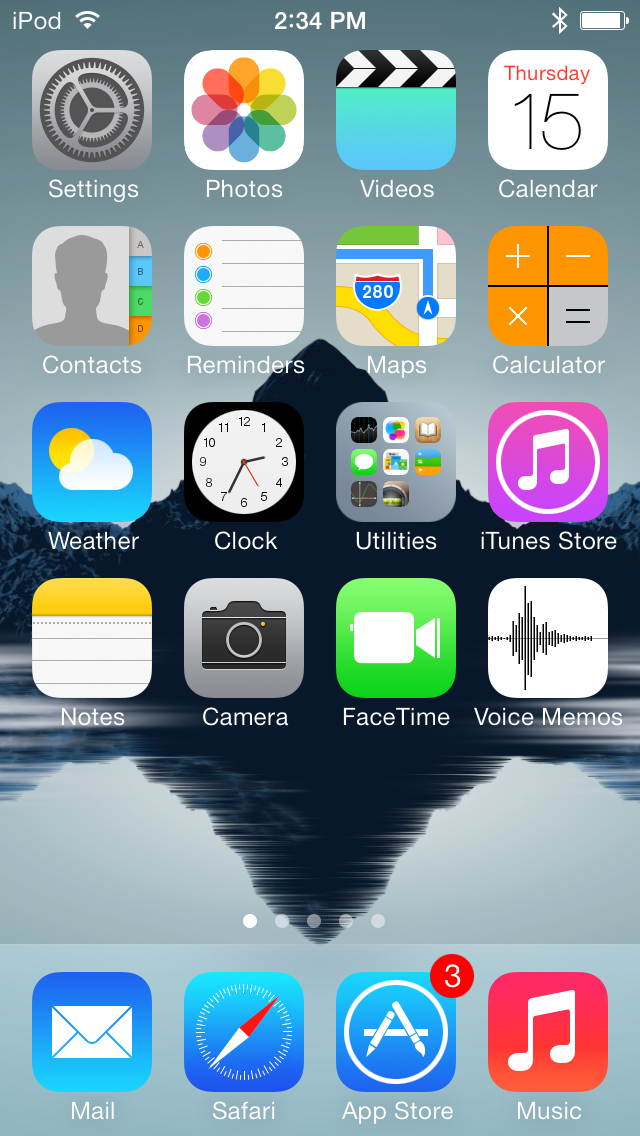Open the Utilities folder
This screenshot has height=1136, width=640.
tap(396, 462)
